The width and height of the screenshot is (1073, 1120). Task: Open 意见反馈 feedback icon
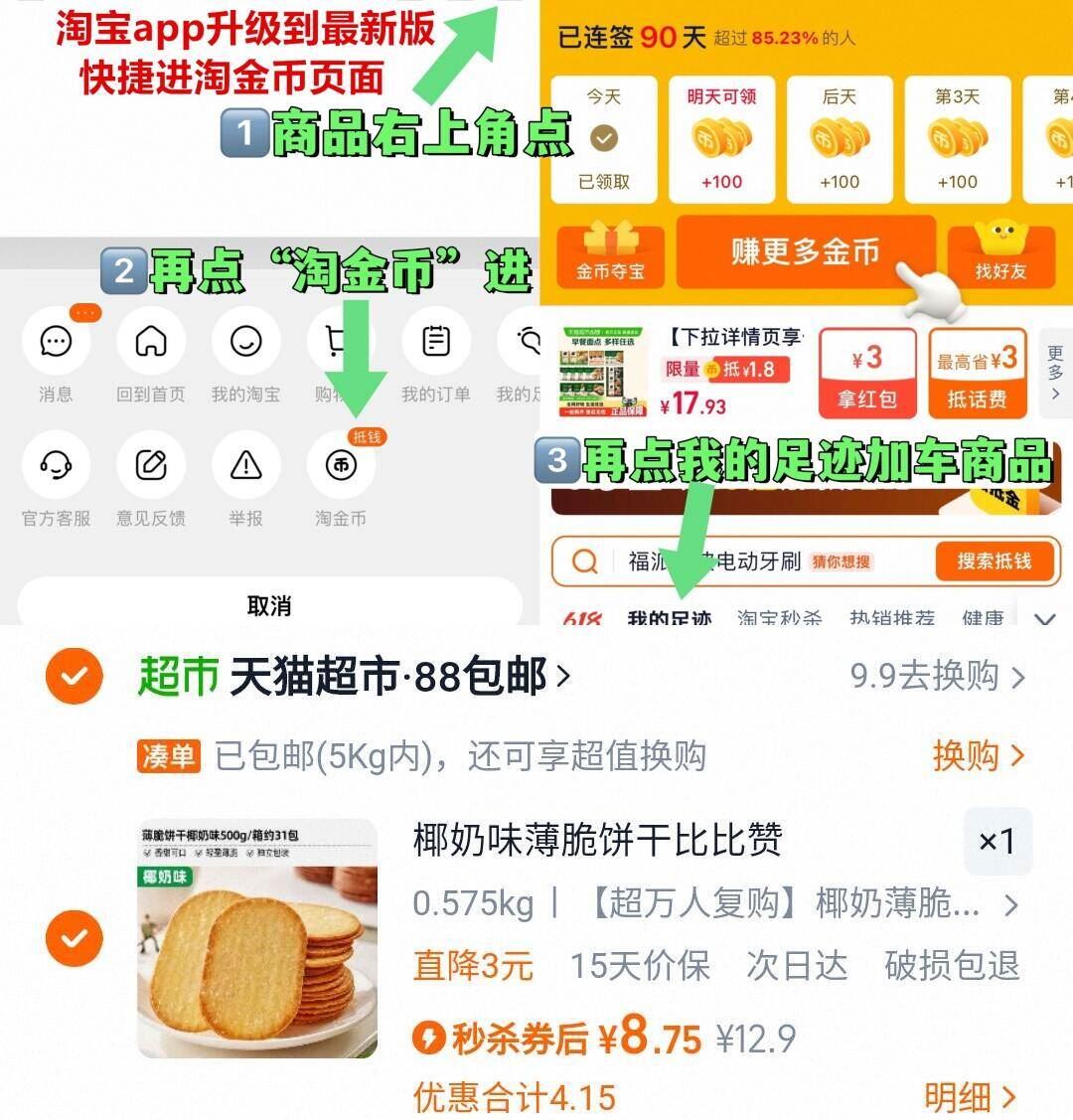(151, 464)
